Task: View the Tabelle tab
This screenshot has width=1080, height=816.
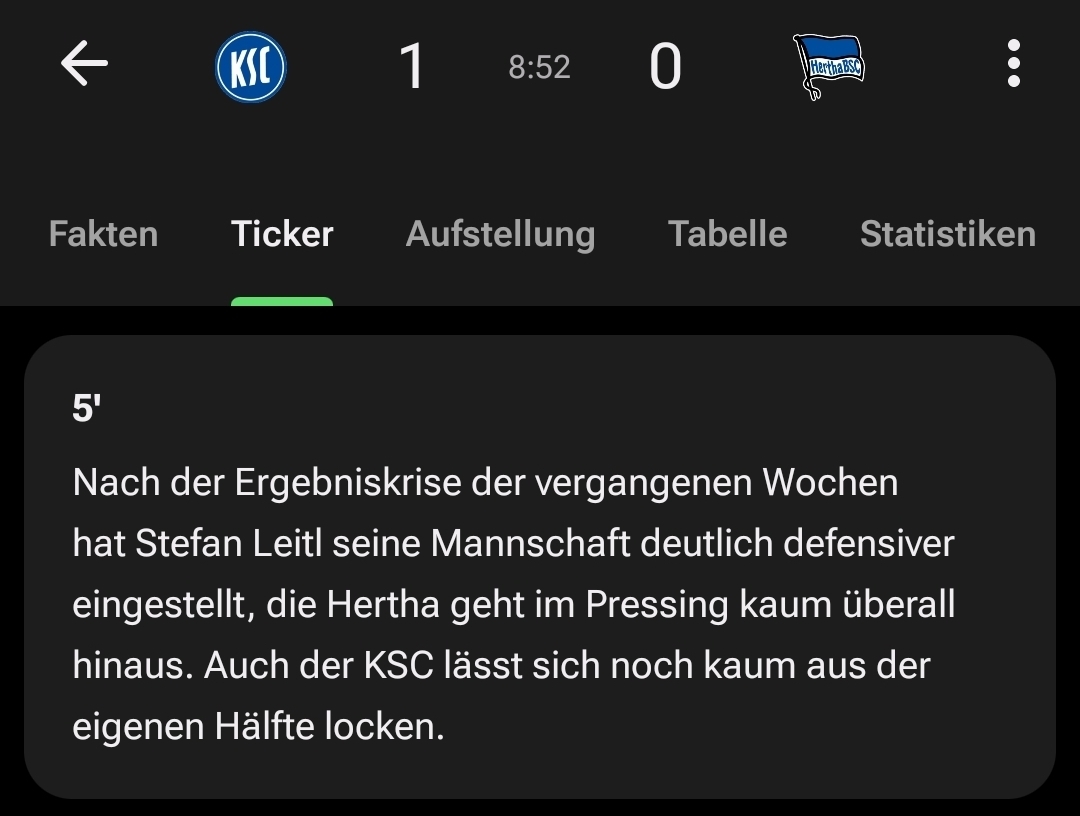Action: pos(727,234)
